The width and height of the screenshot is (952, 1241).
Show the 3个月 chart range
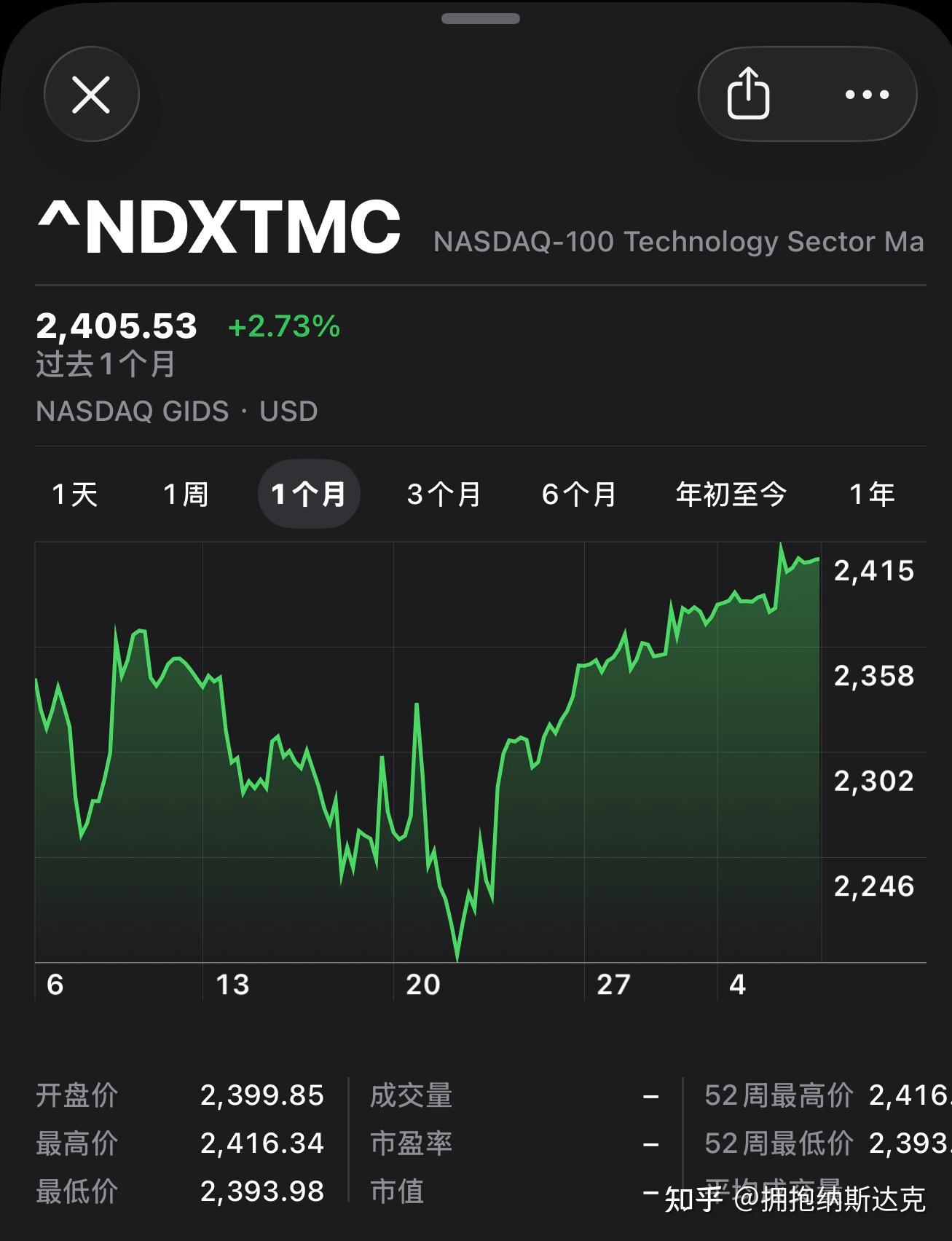tap(444, 495)
